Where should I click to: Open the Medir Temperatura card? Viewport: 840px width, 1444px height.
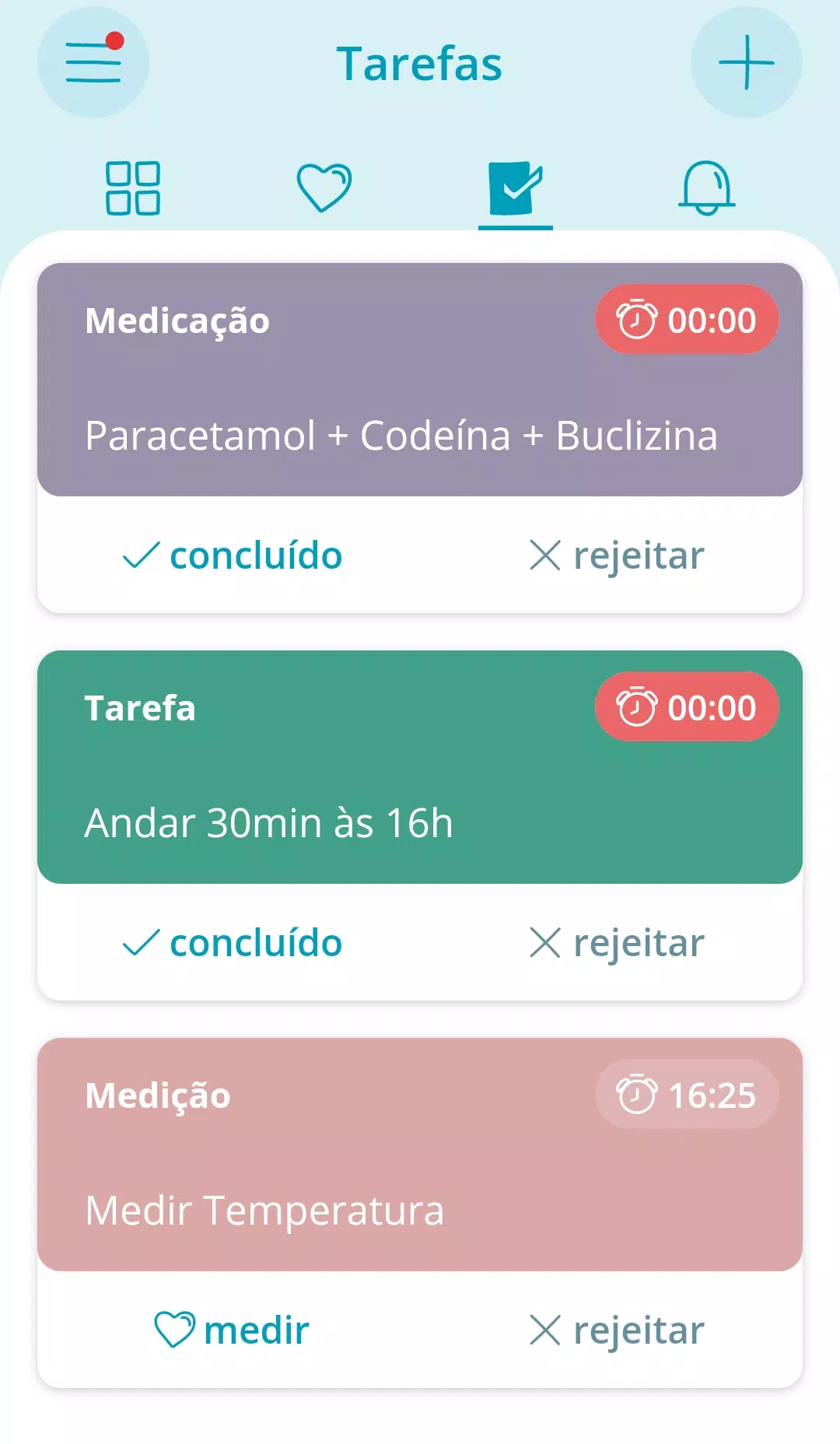click(x=420, y=1155)
